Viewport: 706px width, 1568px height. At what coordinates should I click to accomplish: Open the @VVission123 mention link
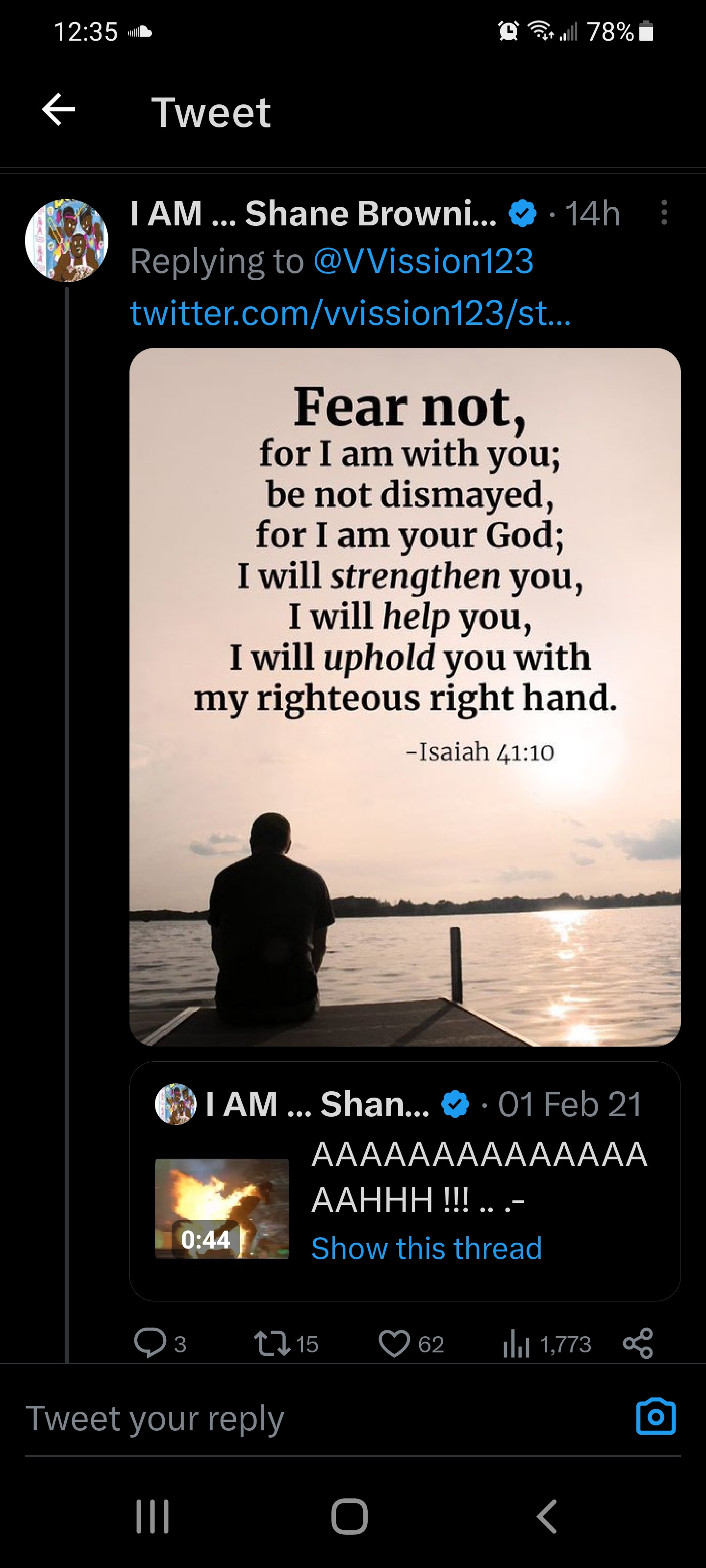coord(424,262)
